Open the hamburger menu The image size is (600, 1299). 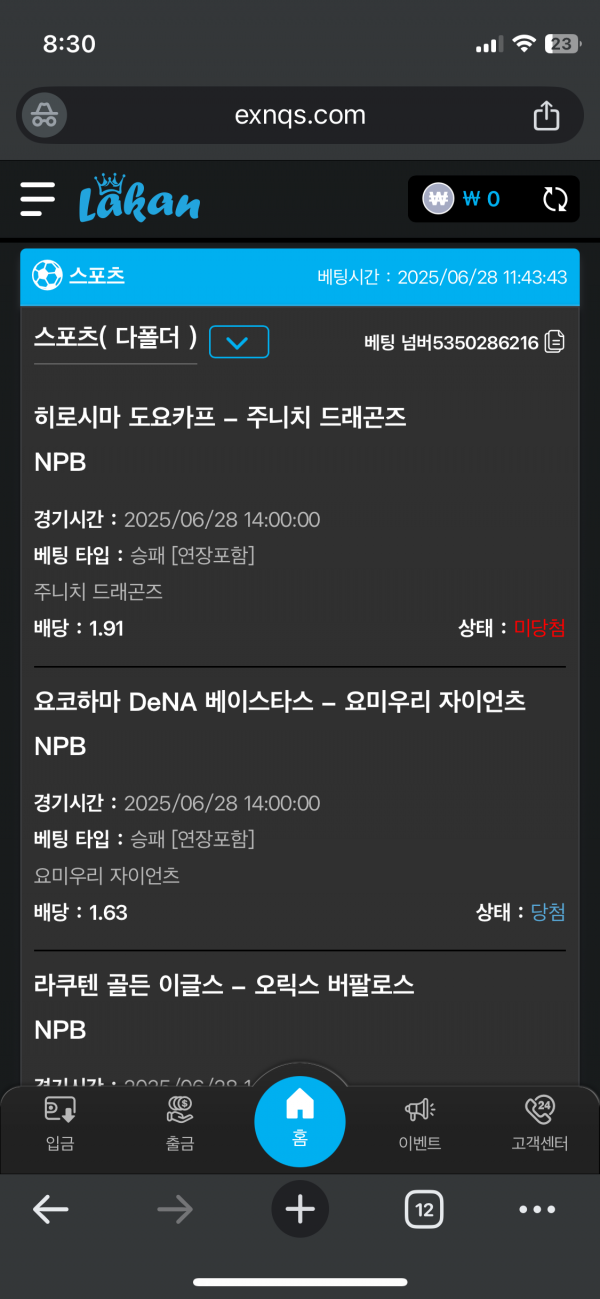coord(38,198)
